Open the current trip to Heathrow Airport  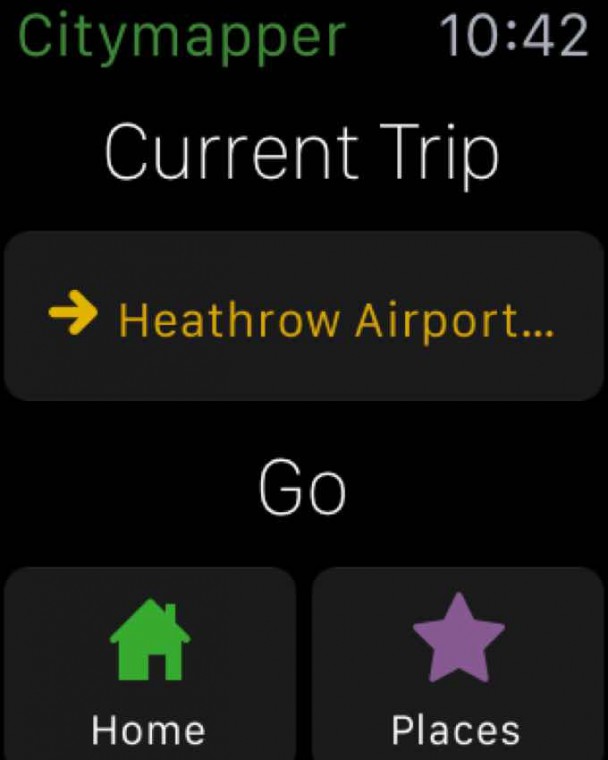[303, 317]
